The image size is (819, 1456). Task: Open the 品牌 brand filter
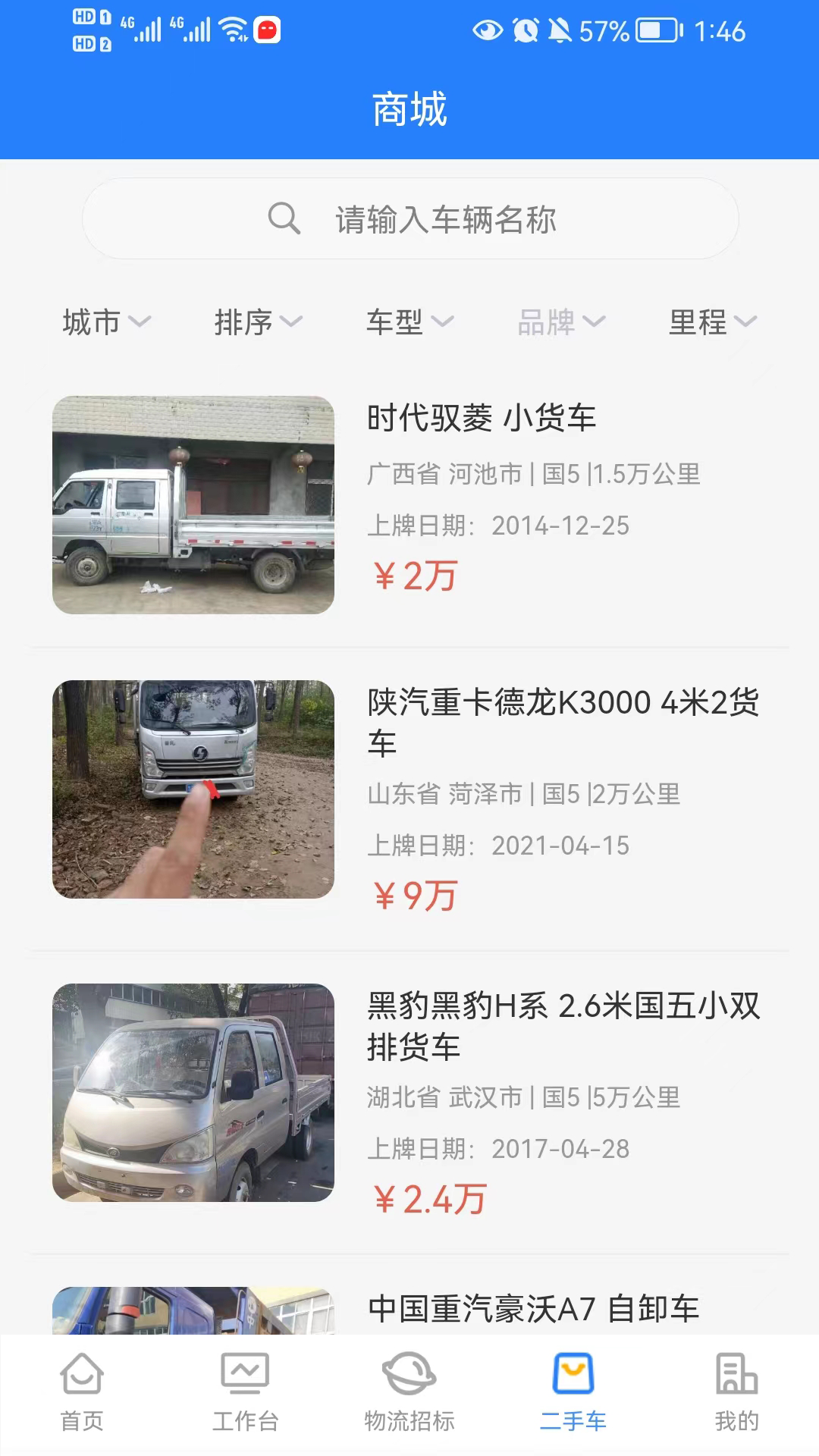coord(561,322)
